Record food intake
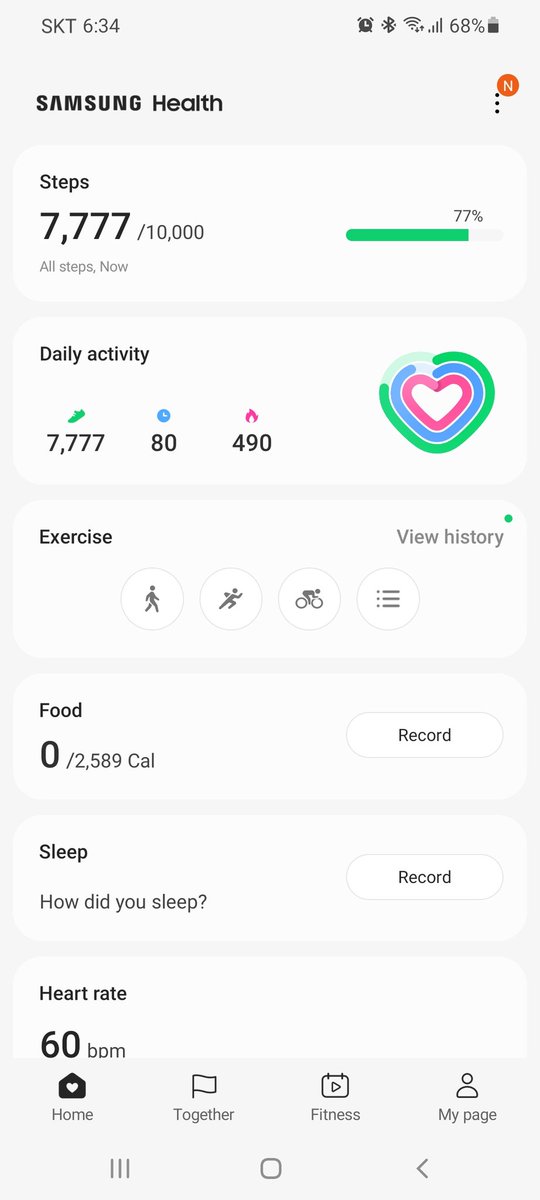This screenshot has height=1200, width=540. (424, 735)
